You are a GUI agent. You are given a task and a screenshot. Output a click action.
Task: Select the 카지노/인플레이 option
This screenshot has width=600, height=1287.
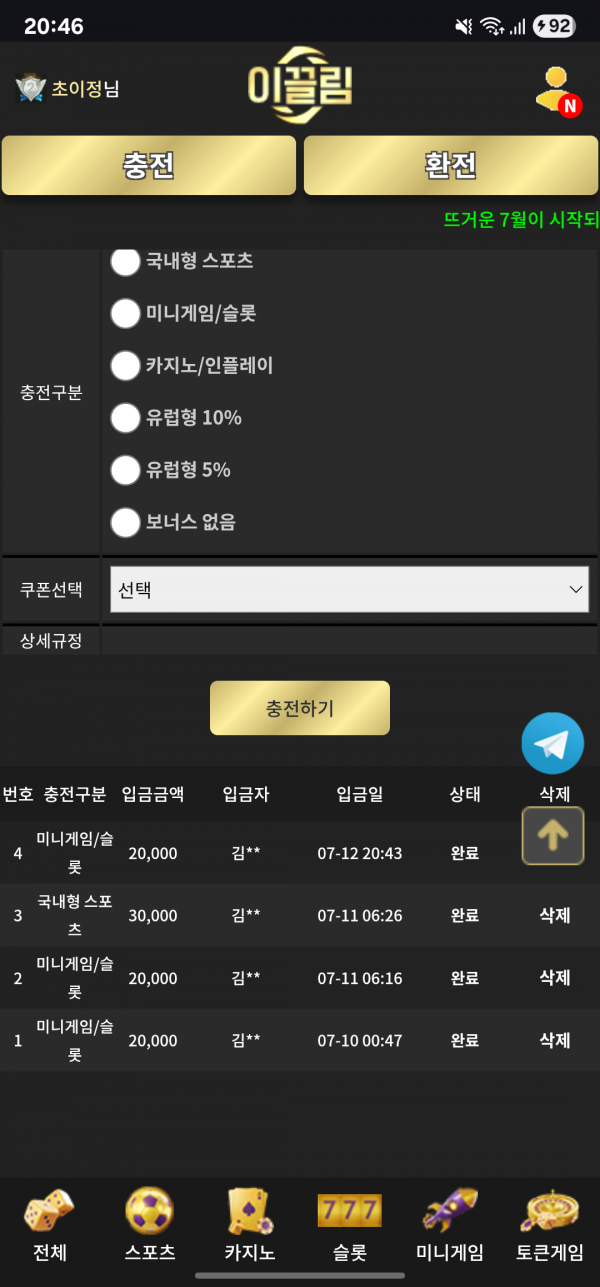pos(125,365)
